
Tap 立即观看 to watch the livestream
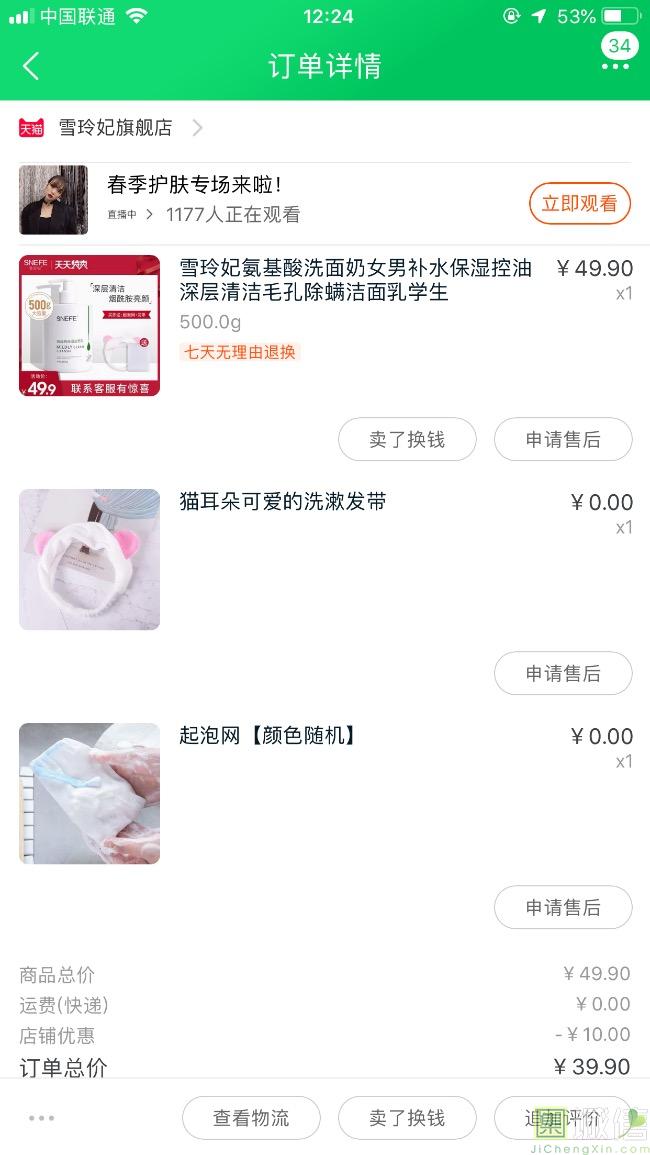pyautogui.click(x=579, y=204)
